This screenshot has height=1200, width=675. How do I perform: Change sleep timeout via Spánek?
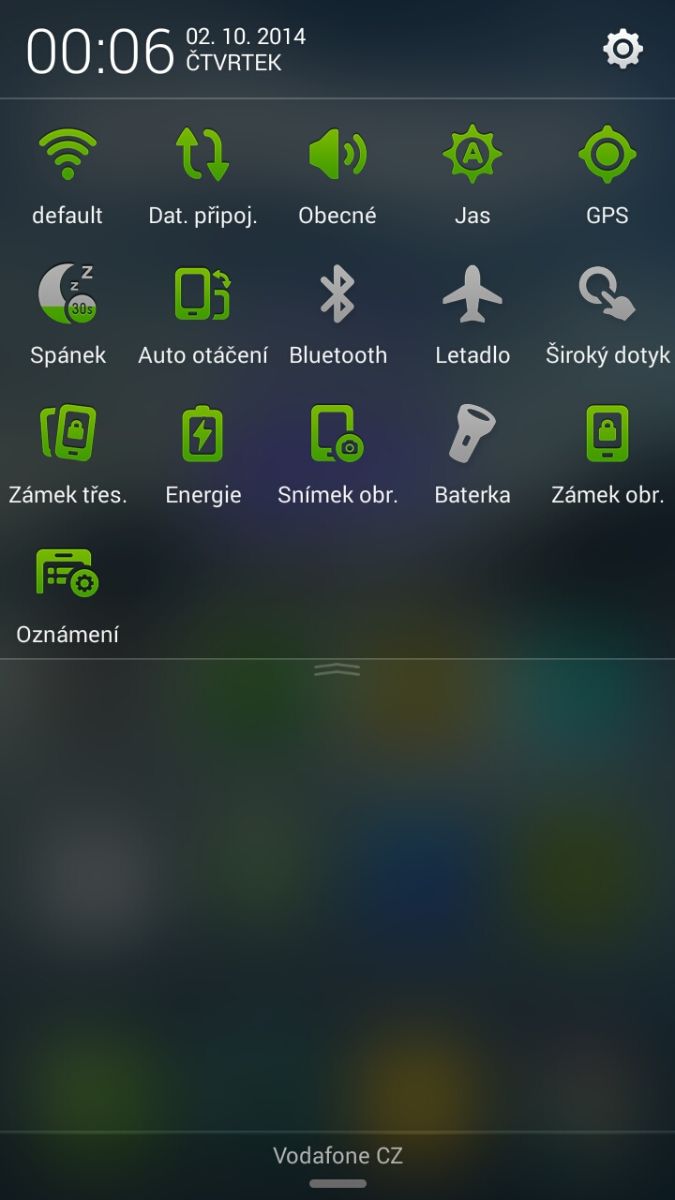(67, 296)
